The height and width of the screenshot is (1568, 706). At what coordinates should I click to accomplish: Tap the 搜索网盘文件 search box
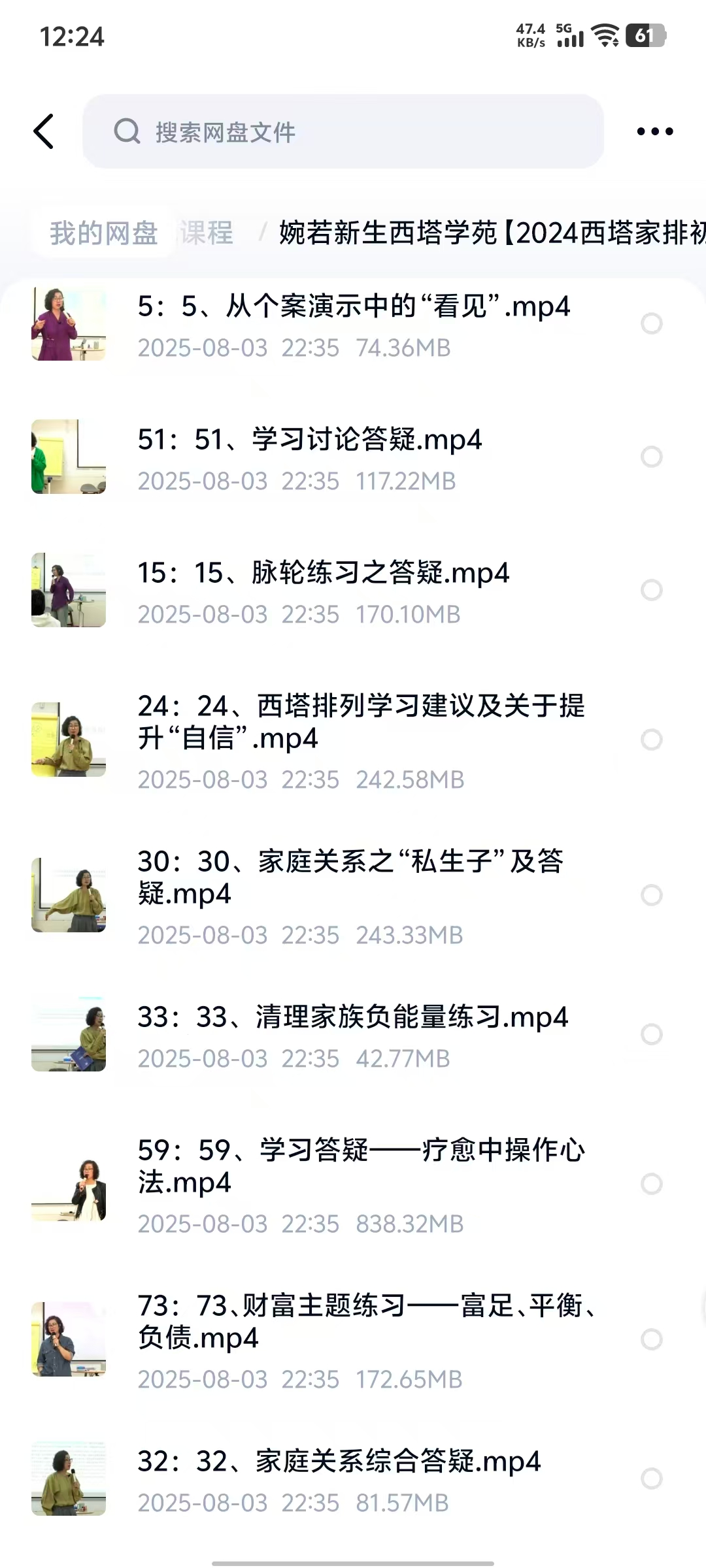point(343,131)
